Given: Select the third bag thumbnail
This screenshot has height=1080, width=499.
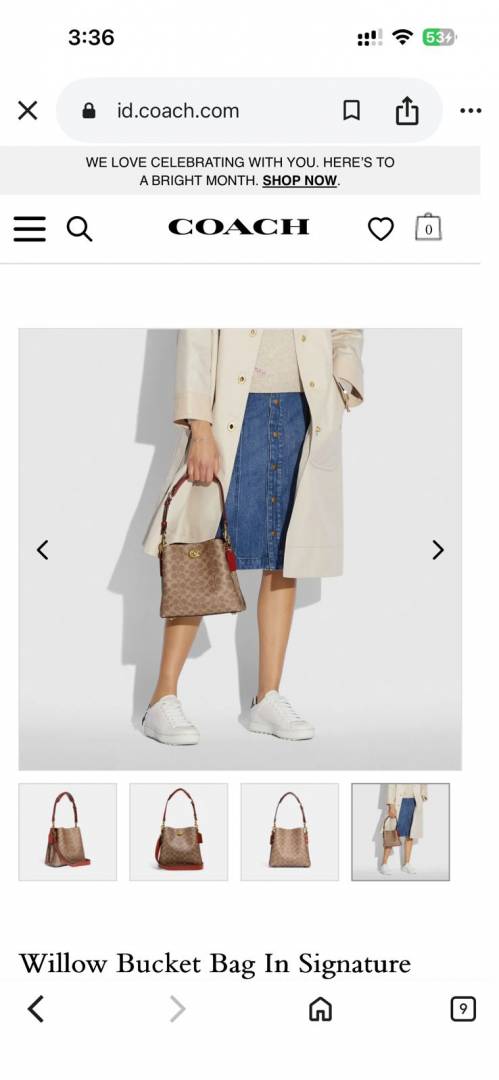Looking at the screenshot, I should 289,831.
